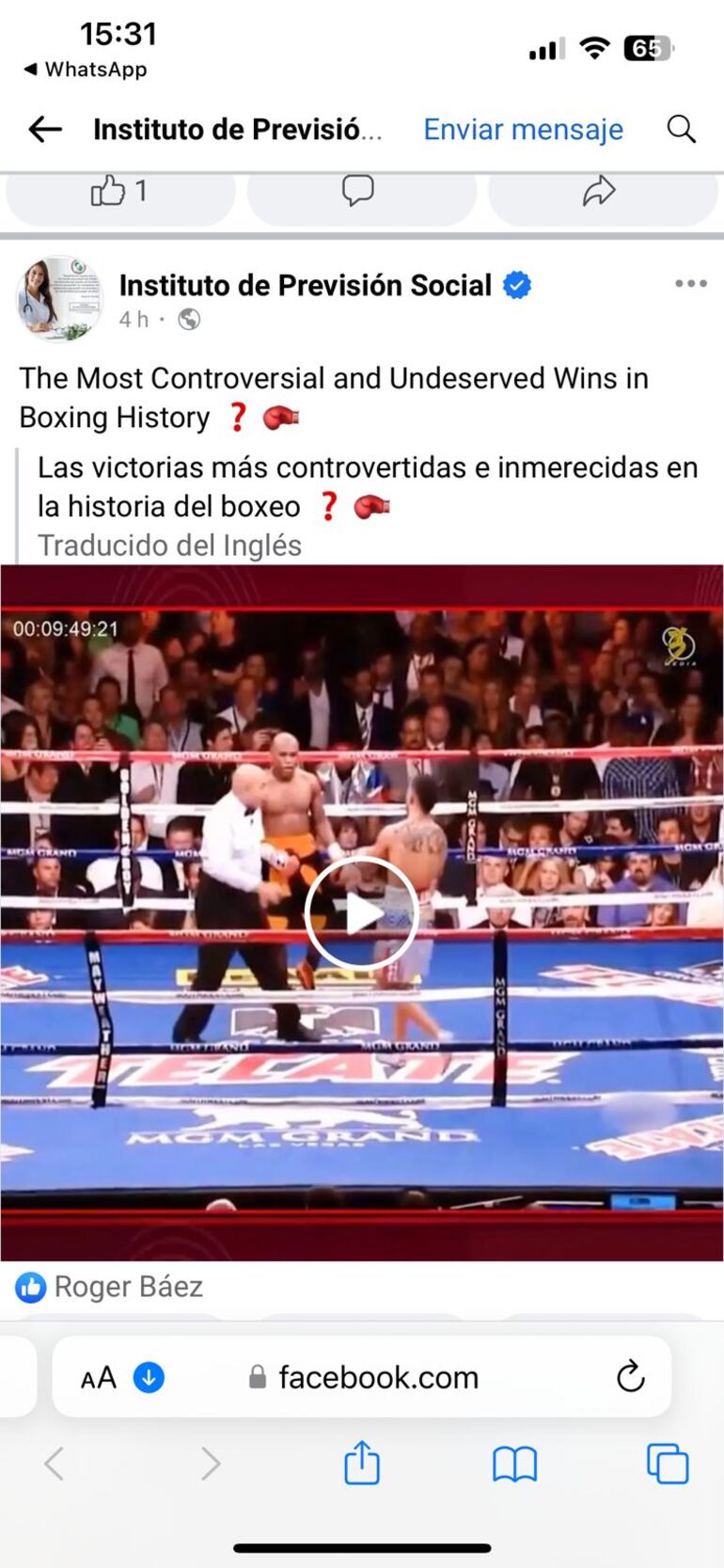The height and width of the screenshot is (1568, 724).
Task: Tap facebook.com address bar
Action: click(376, 1377)
